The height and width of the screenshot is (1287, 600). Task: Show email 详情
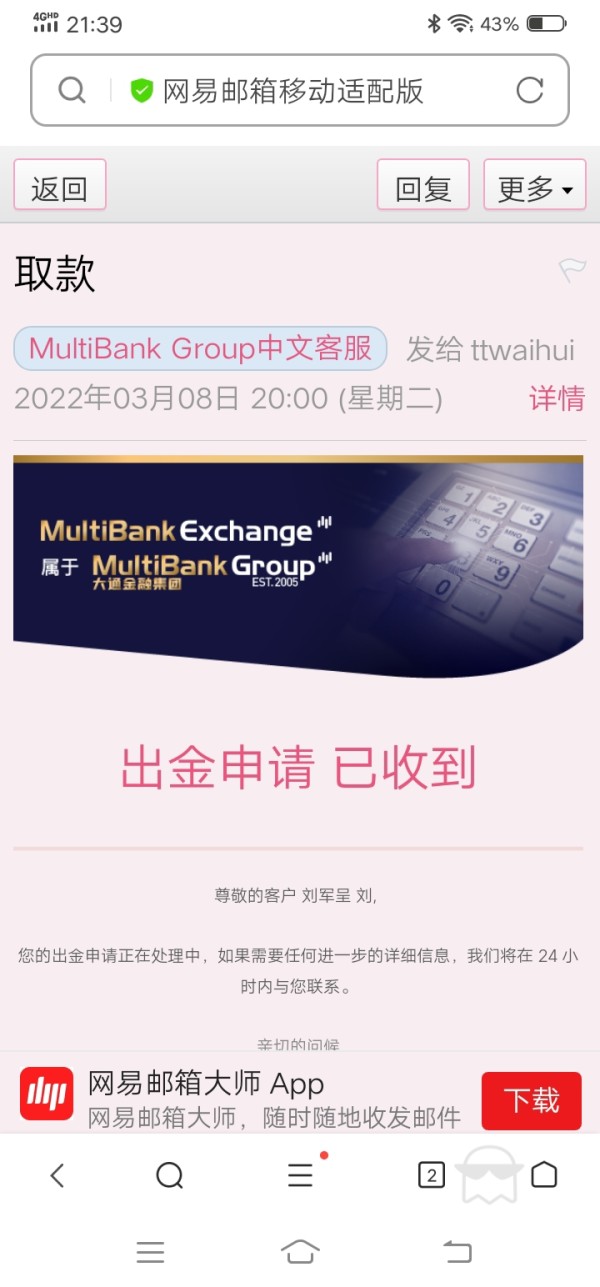click(557, 399)
